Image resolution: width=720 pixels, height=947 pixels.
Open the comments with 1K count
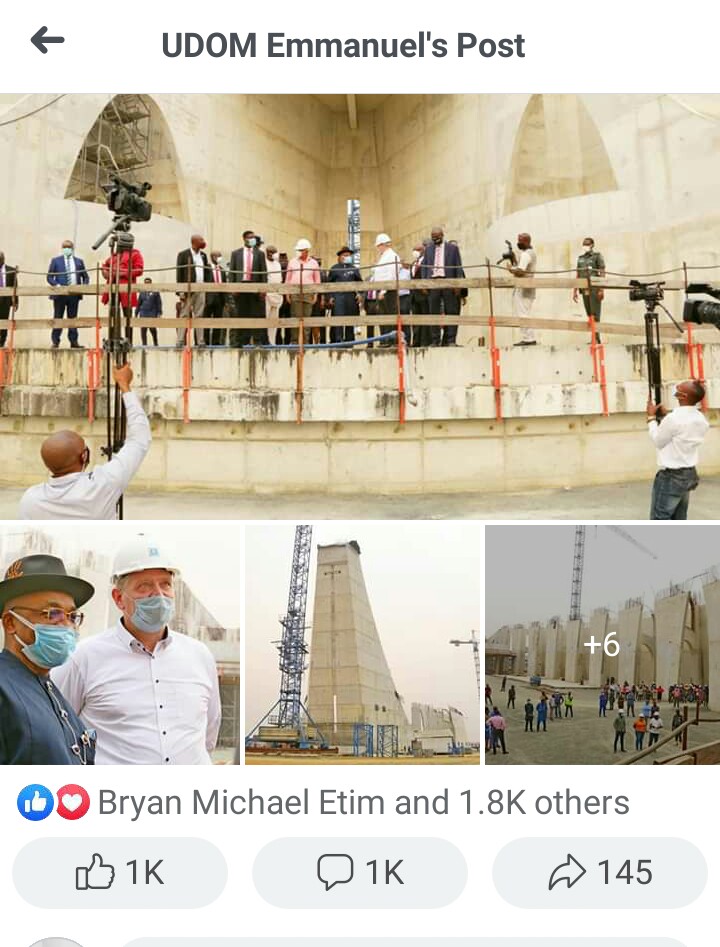tap(360, 873)
